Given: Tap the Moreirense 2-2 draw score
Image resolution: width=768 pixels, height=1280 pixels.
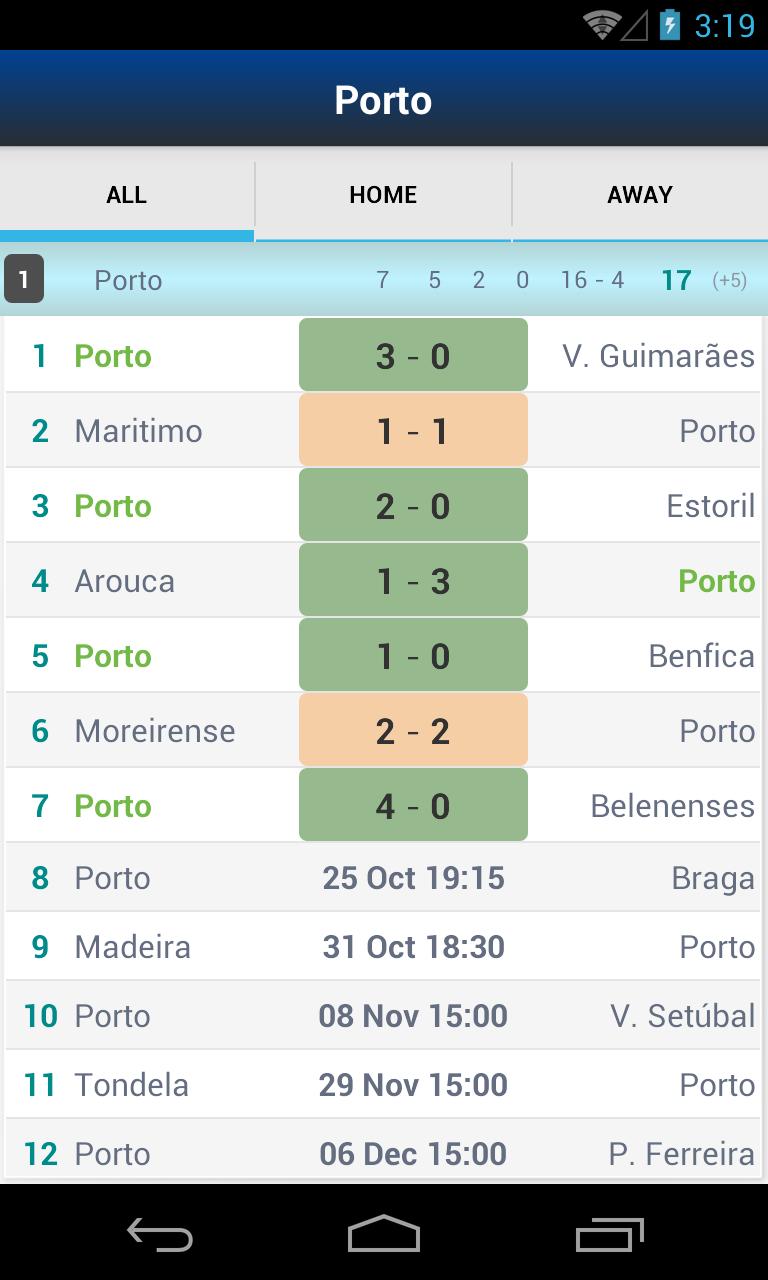Looking at the screenshot, I should (412, 730).
